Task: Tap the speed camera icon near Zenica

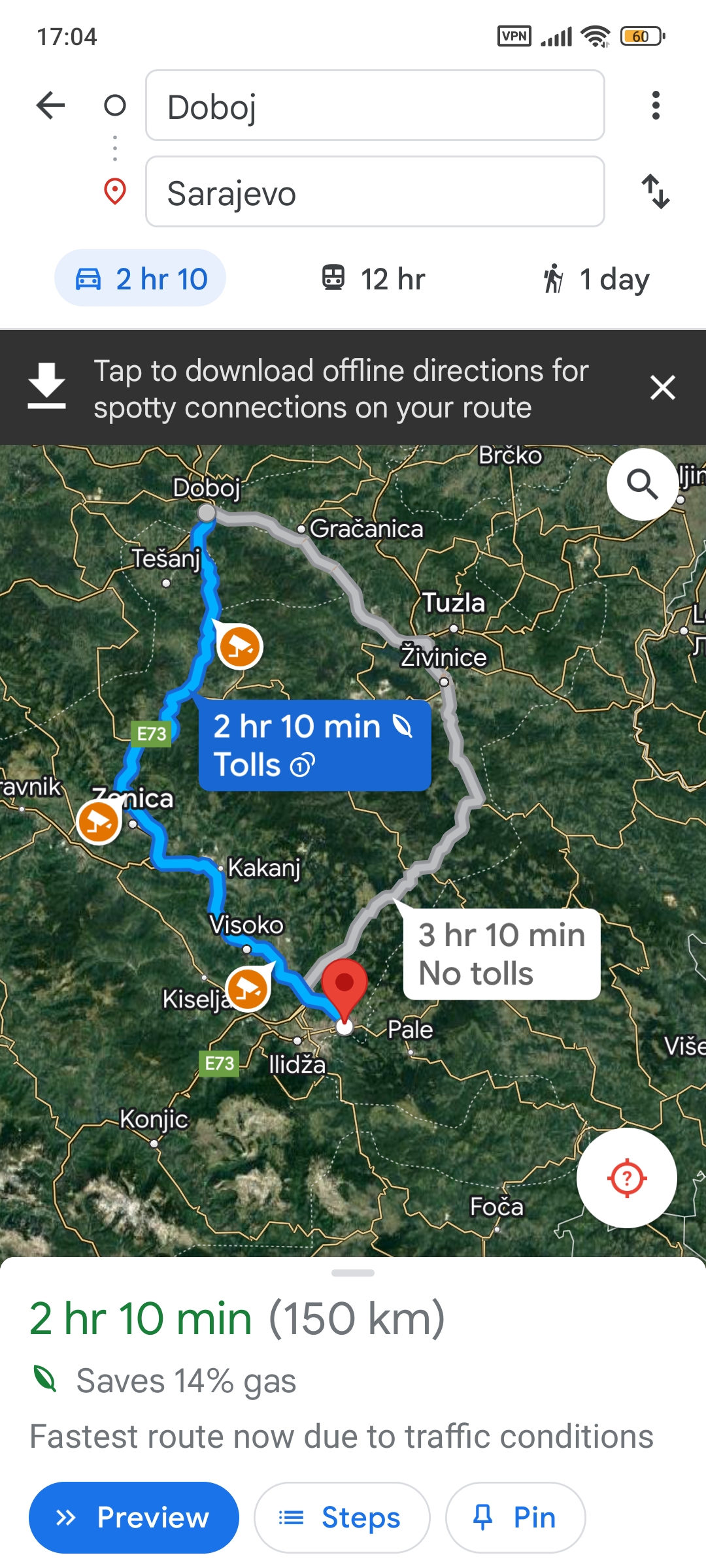Action: click(99, 822)
